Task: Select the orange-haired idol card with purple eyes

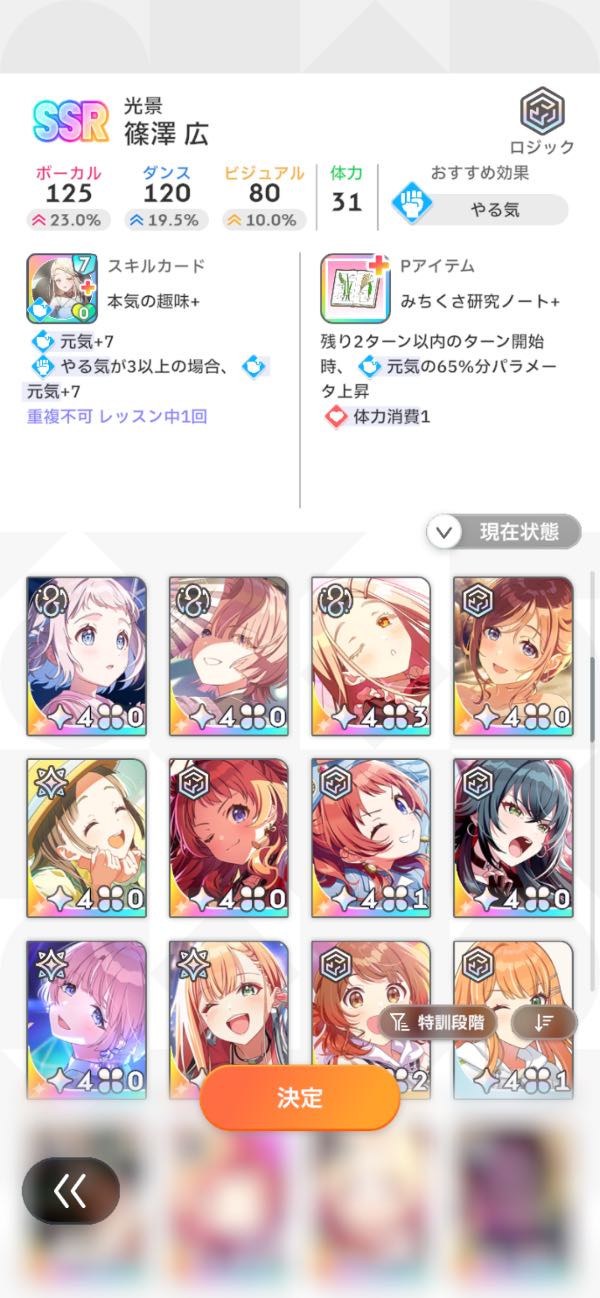Action: 513,655
